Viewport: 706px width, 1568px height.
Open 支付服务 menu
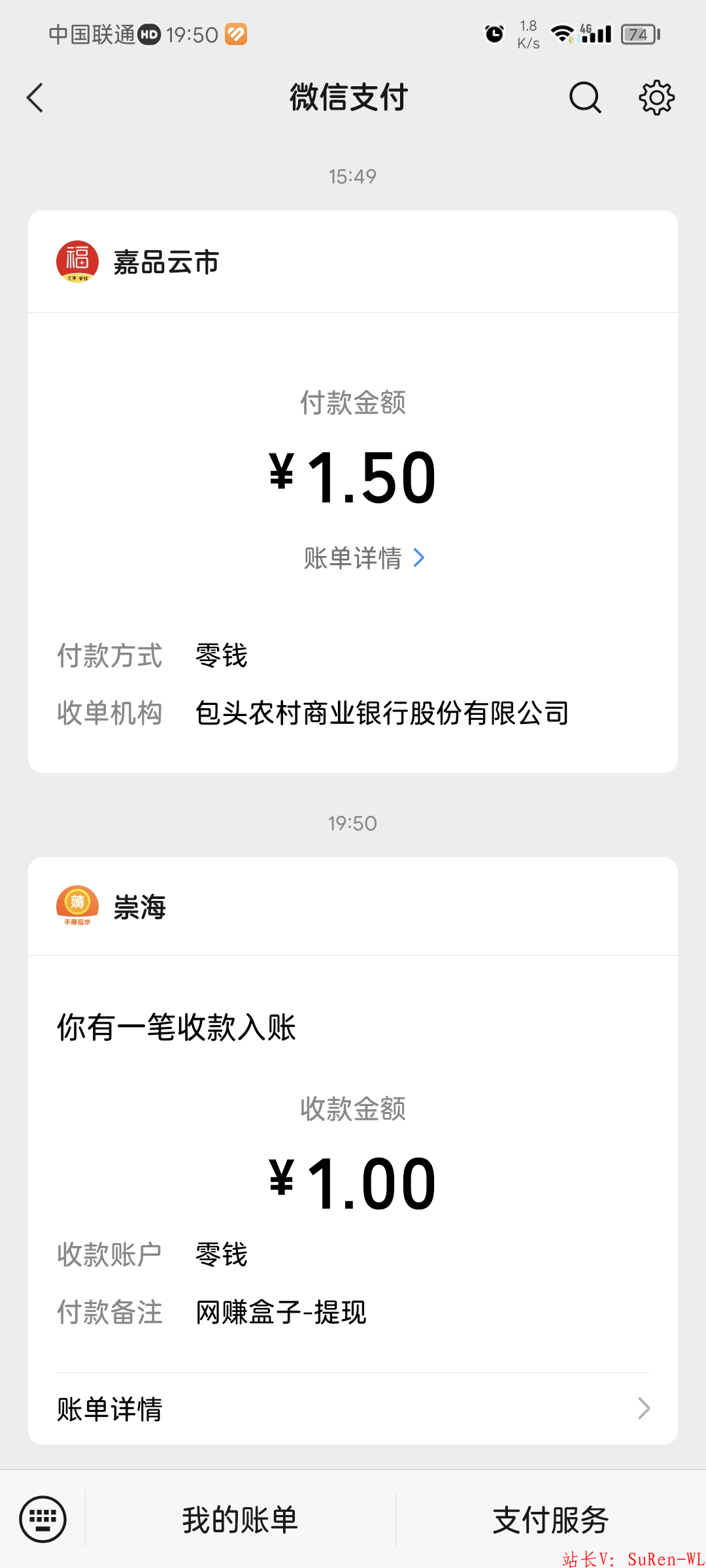pos(550,1520)
